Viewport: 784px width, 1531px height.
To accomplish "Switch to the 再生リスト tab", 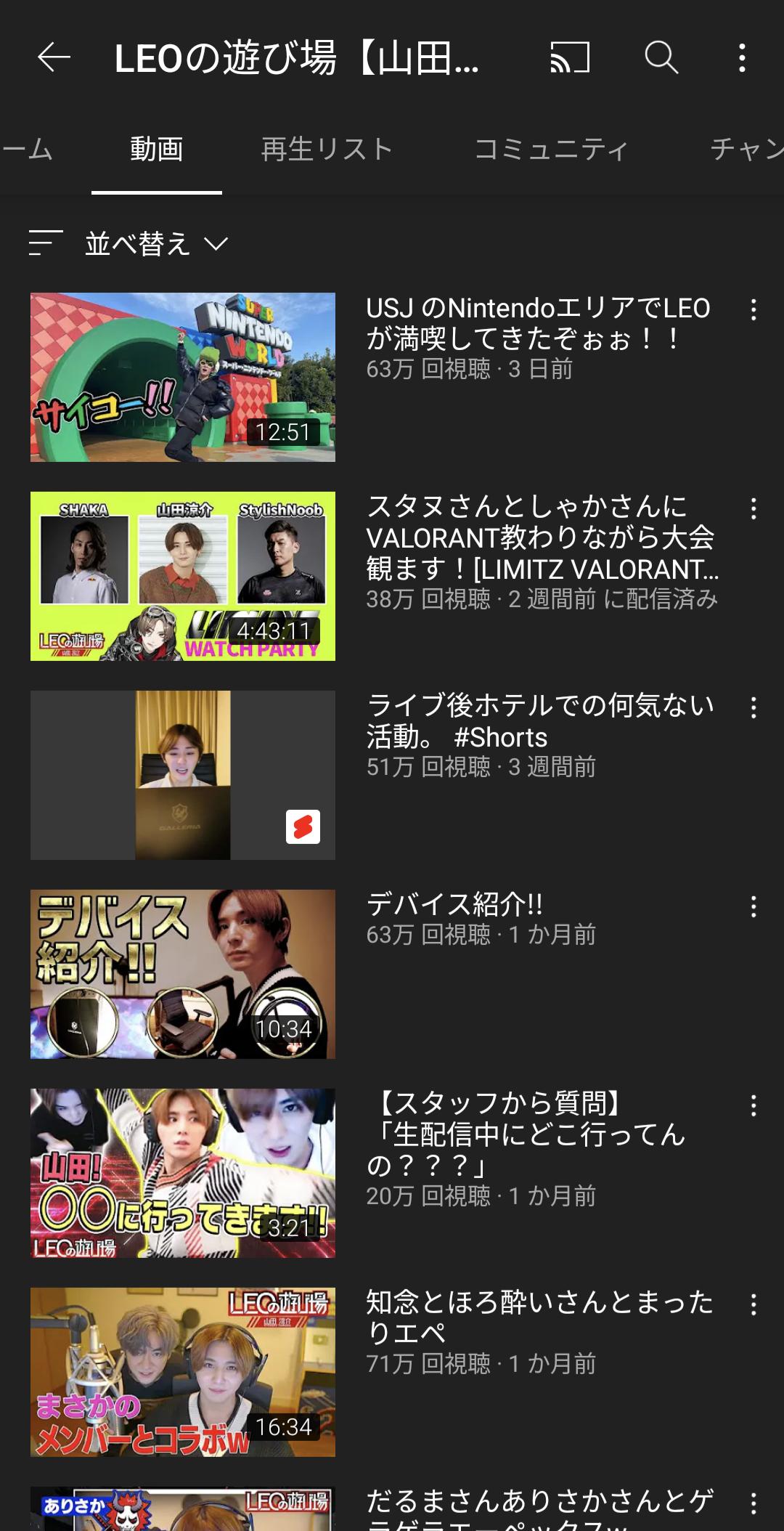I will [x=327, y=150].
